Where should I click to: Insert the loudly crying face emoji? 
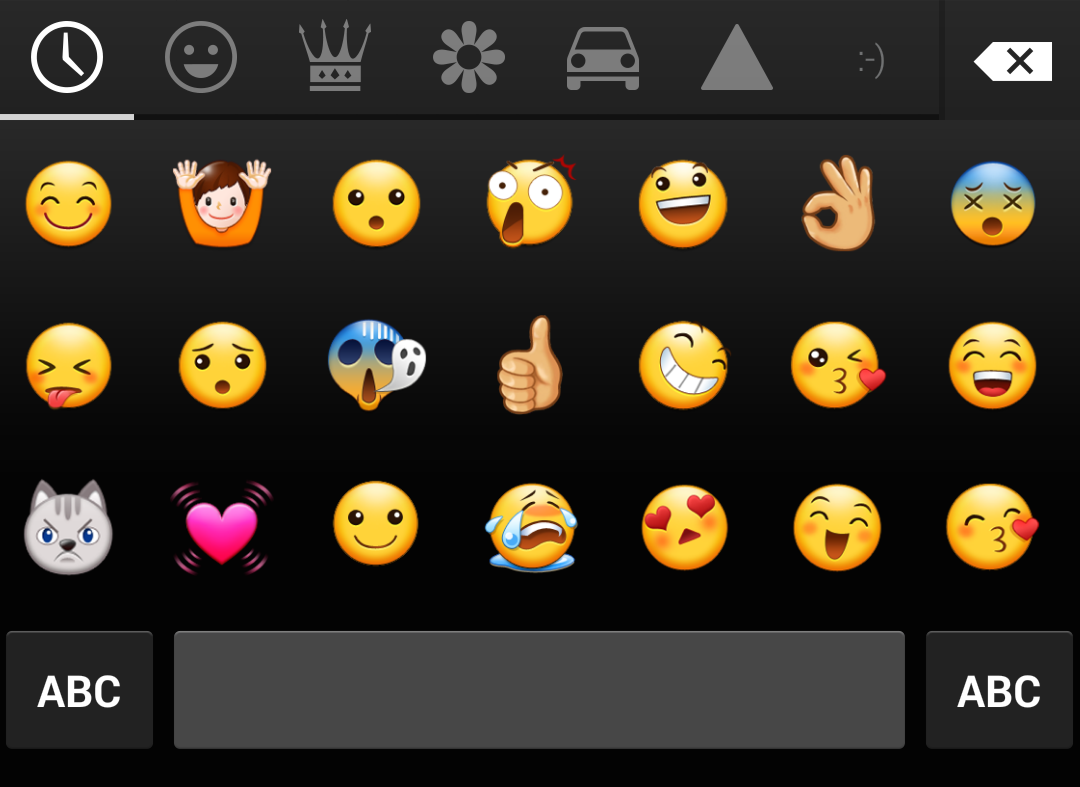pyautogui.click(x=531, y=527)
